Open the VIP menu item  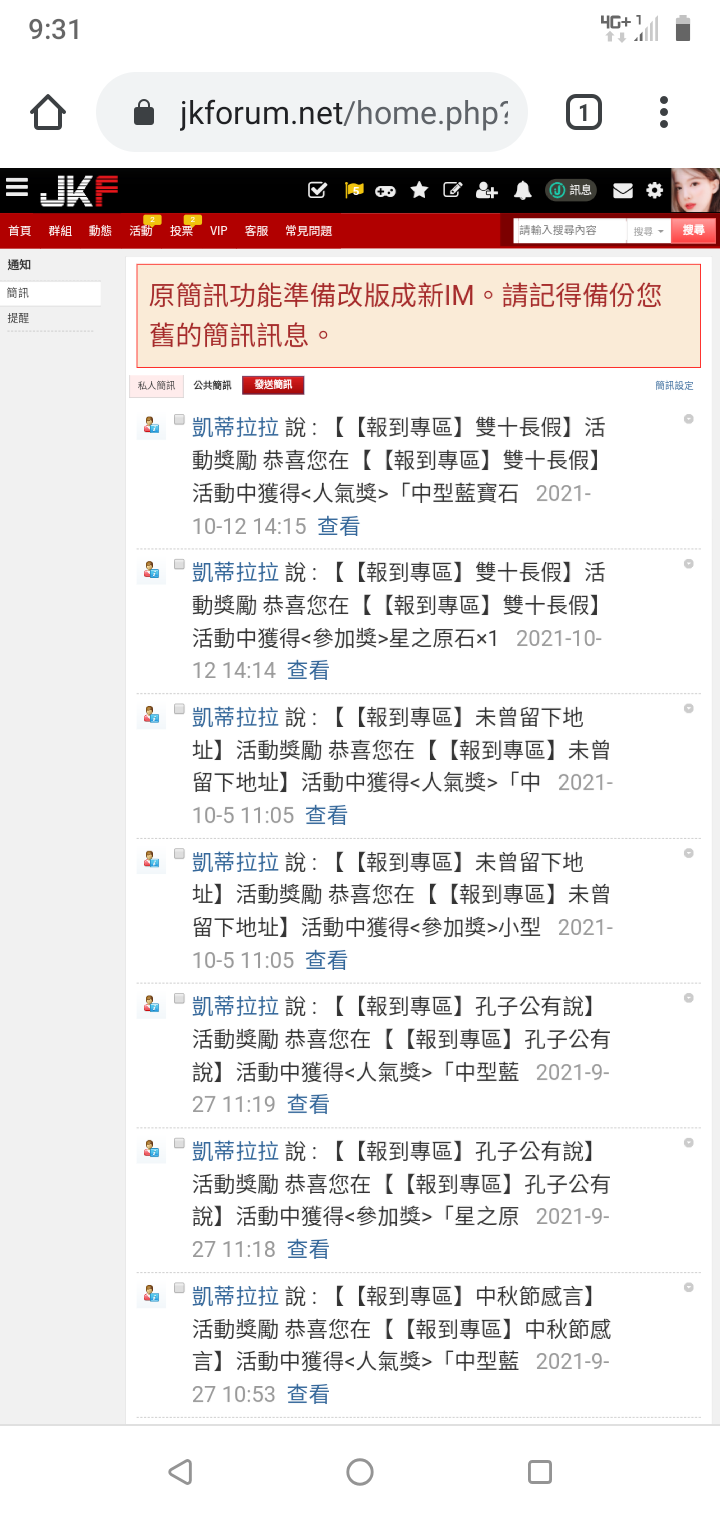[x=218, y=231]
